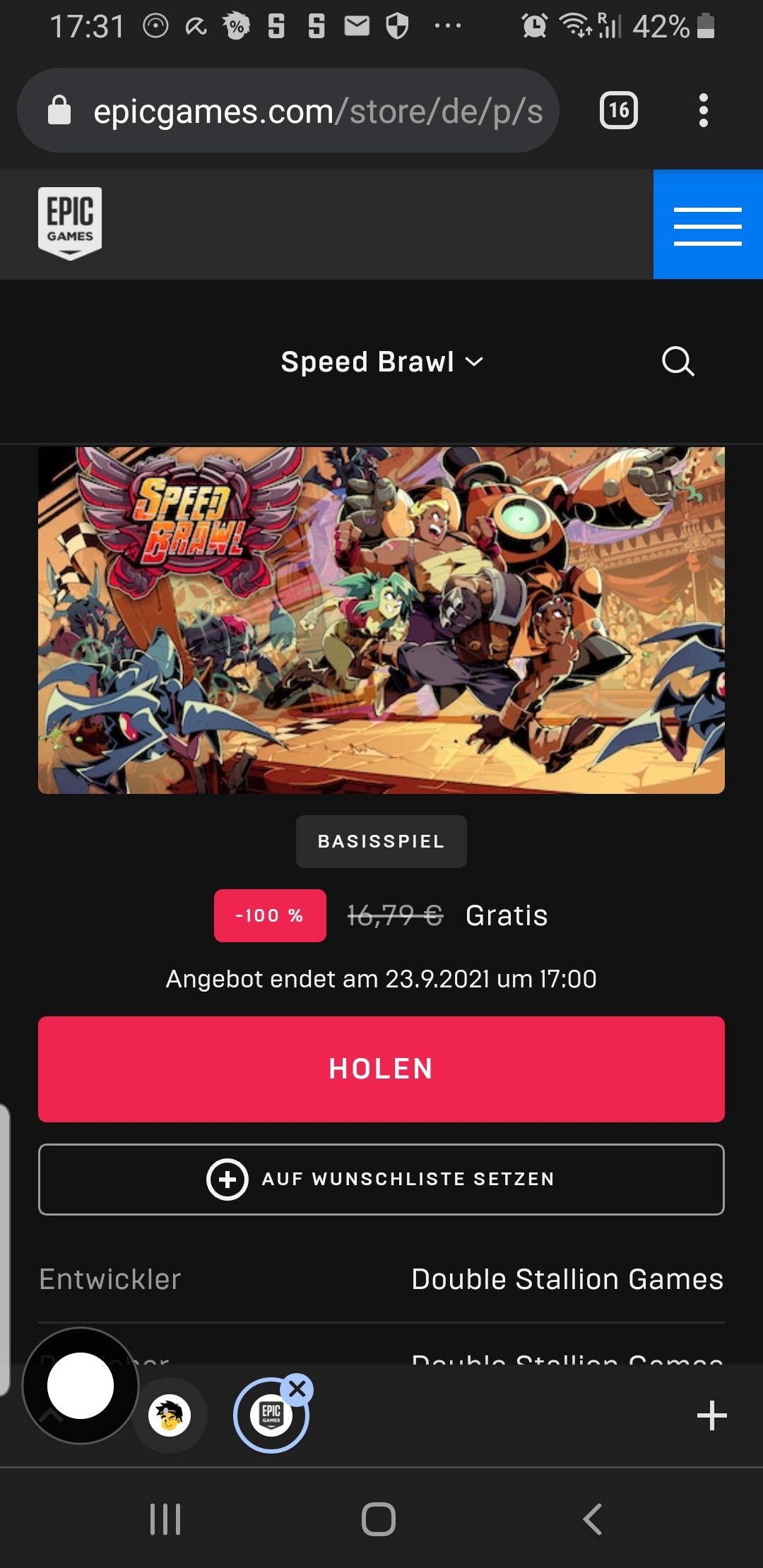Open the browser tab switcher showing 16
Screen dimensions: 763x1568
tap(619, 110)
